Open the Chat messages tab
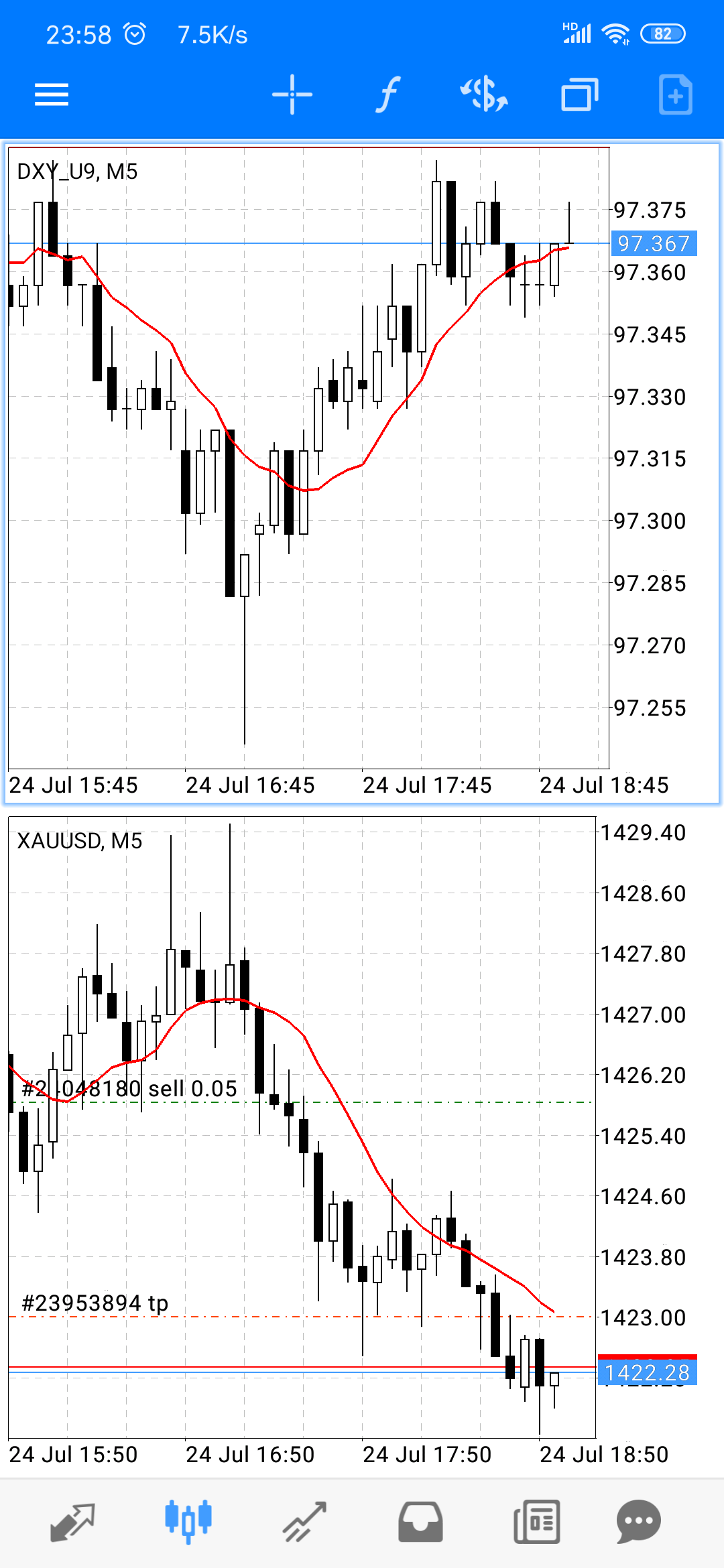This screenshot has width=724, height=1568. pos(639,1522)
